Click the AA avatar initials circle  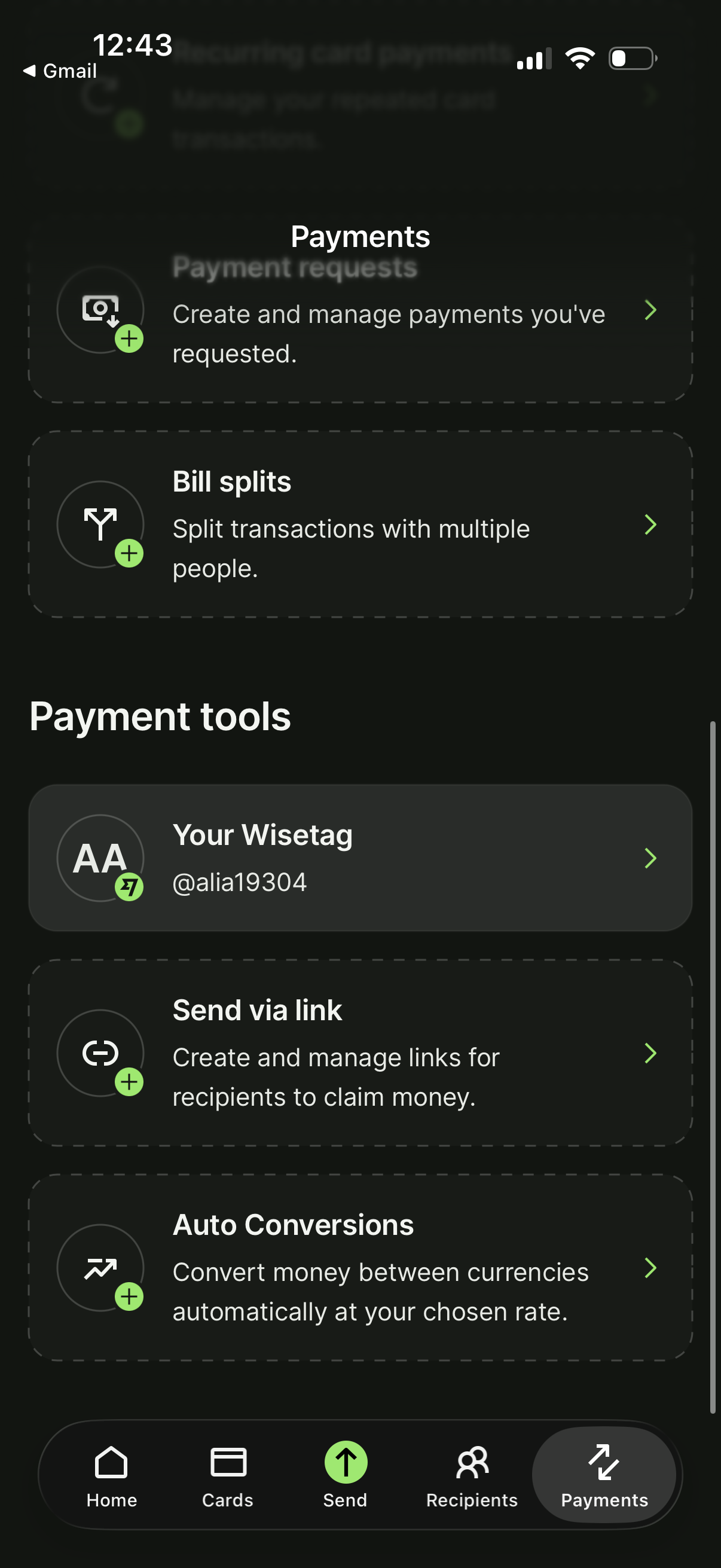coord(99,858)
